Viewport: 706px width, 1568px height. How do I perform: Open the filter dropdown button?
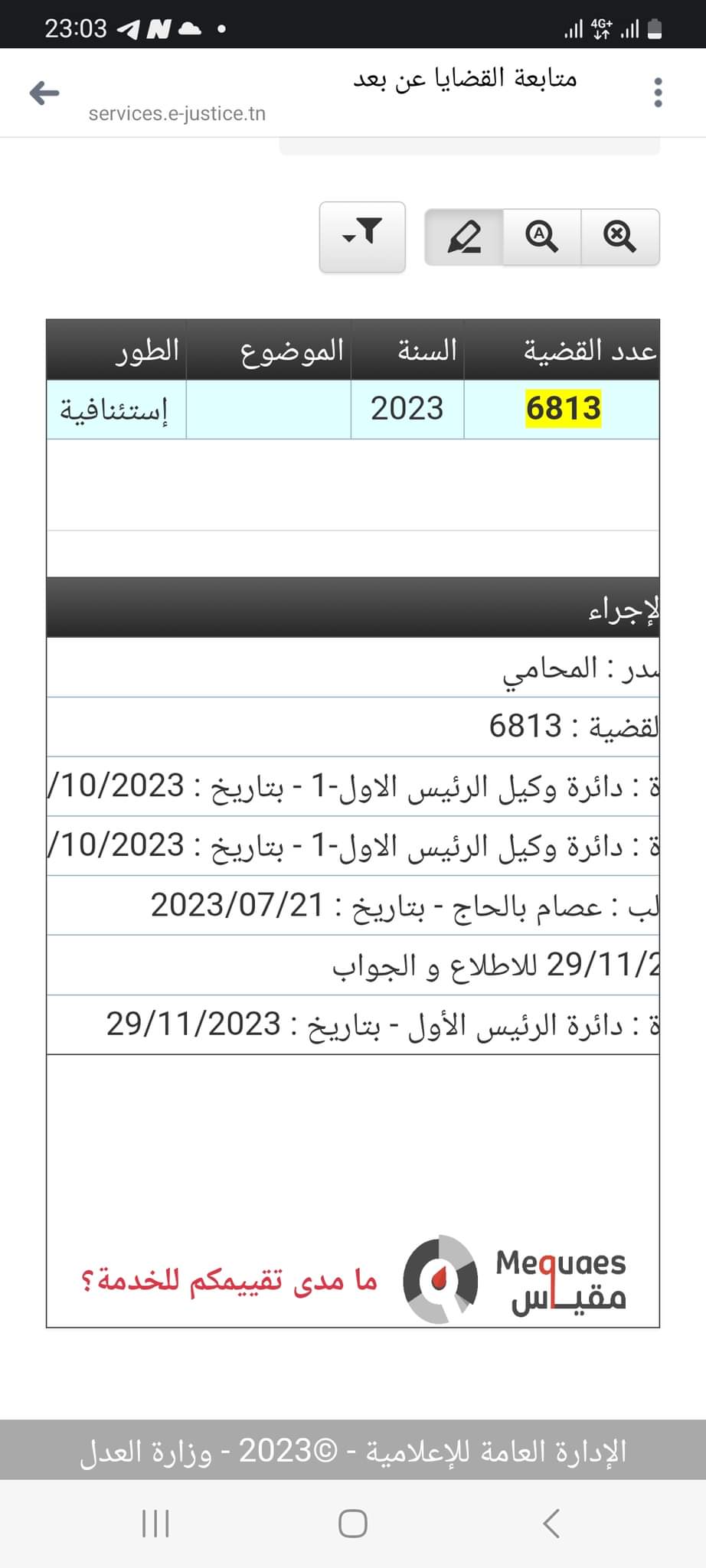tap(362, 237)
